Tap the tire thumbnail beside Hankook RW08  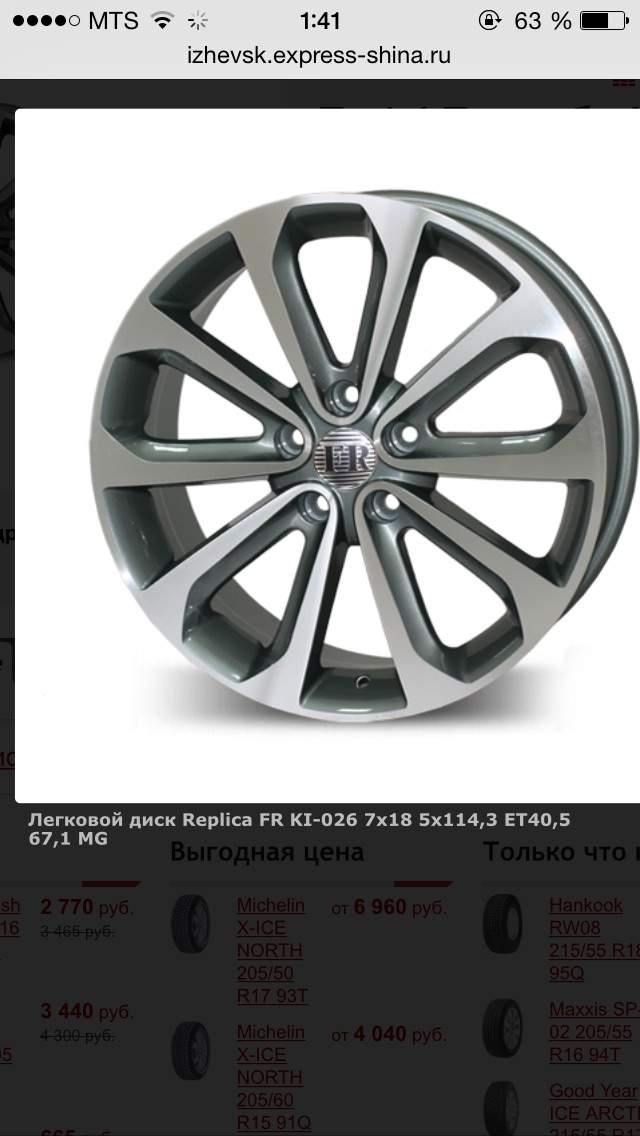[503, 924]
